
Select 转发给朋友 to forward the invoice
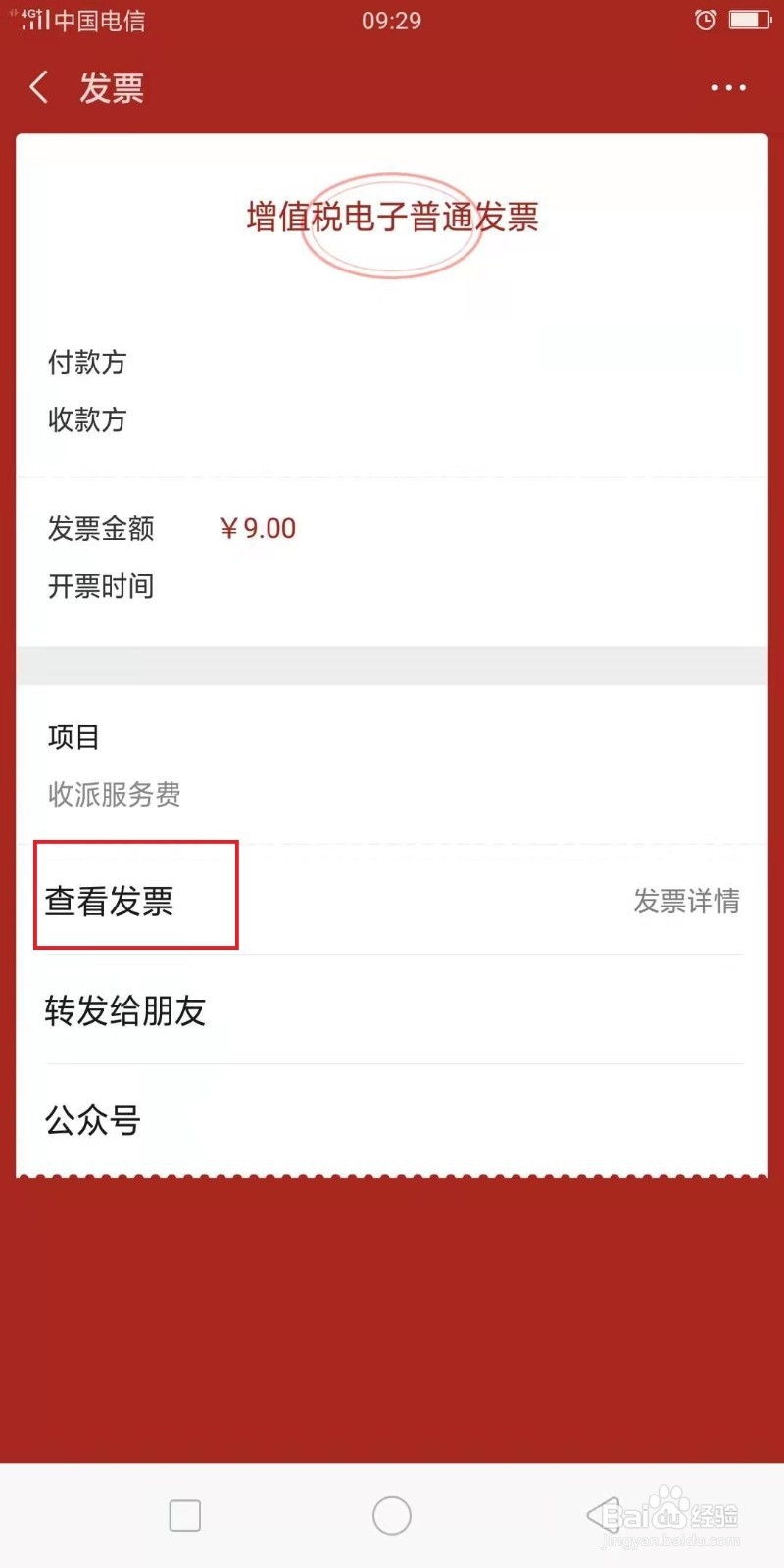(x=125, y=1012)
